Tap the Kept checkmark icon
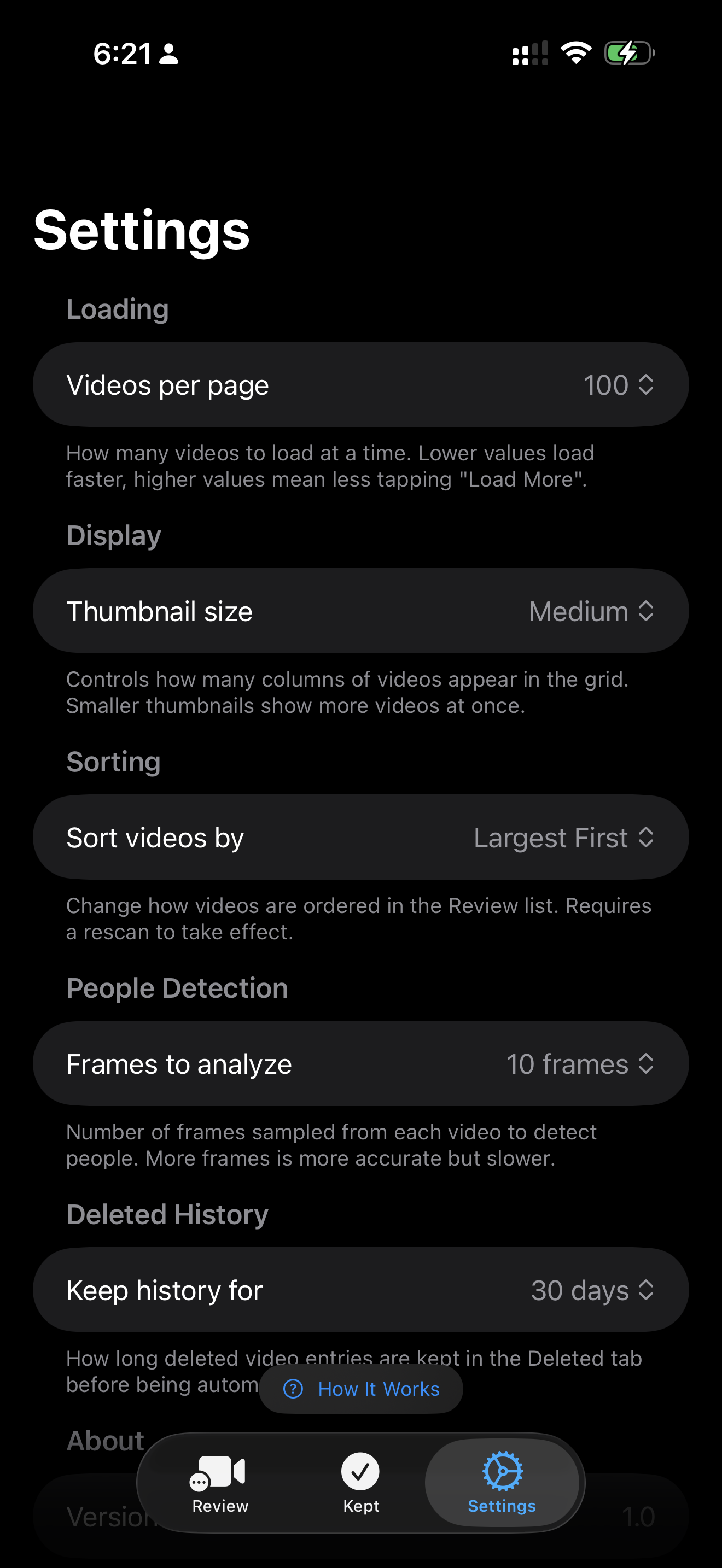This screenshot has width=722, height=1568. [x=360, y=1472]
